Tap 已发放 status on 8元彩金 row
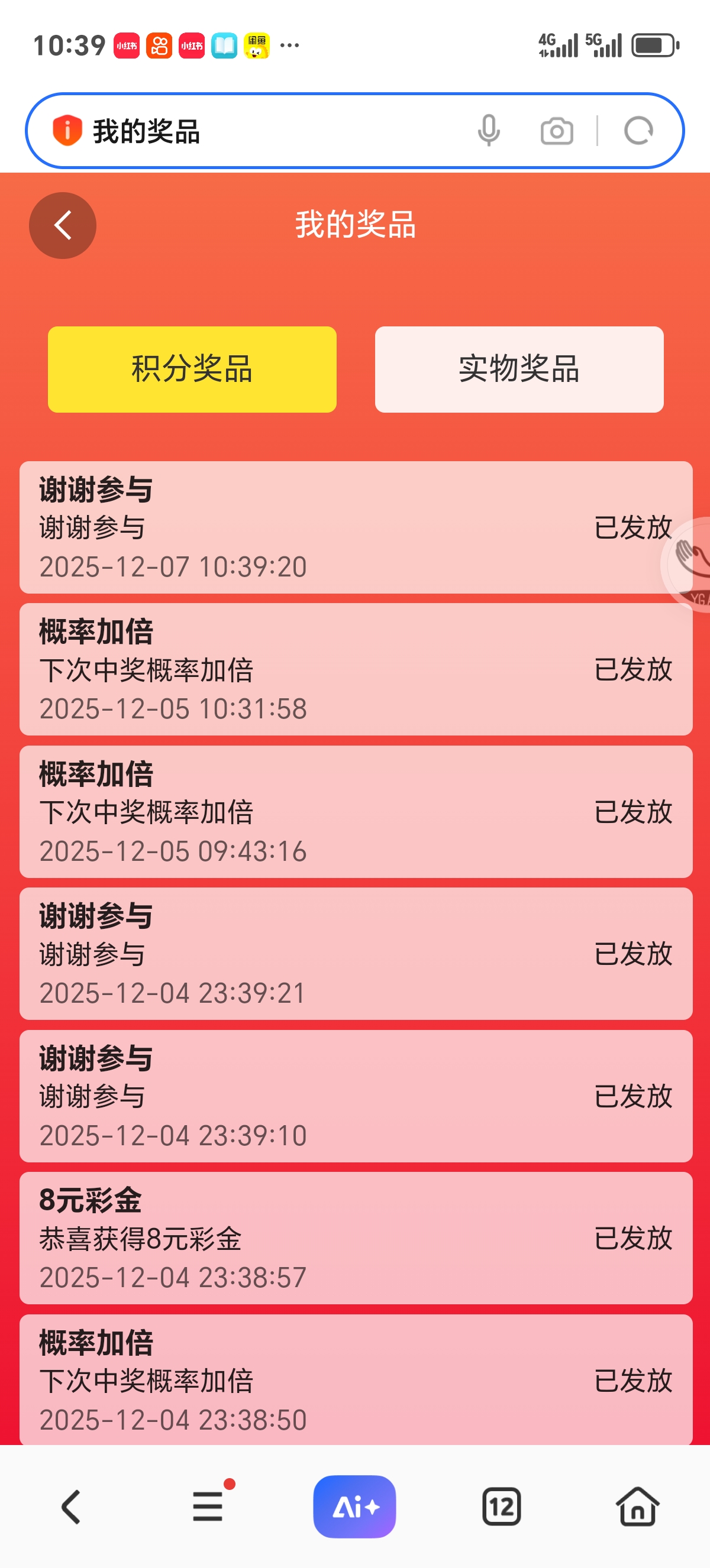This screenshot has height=1568, width=710. point(632,1239)
